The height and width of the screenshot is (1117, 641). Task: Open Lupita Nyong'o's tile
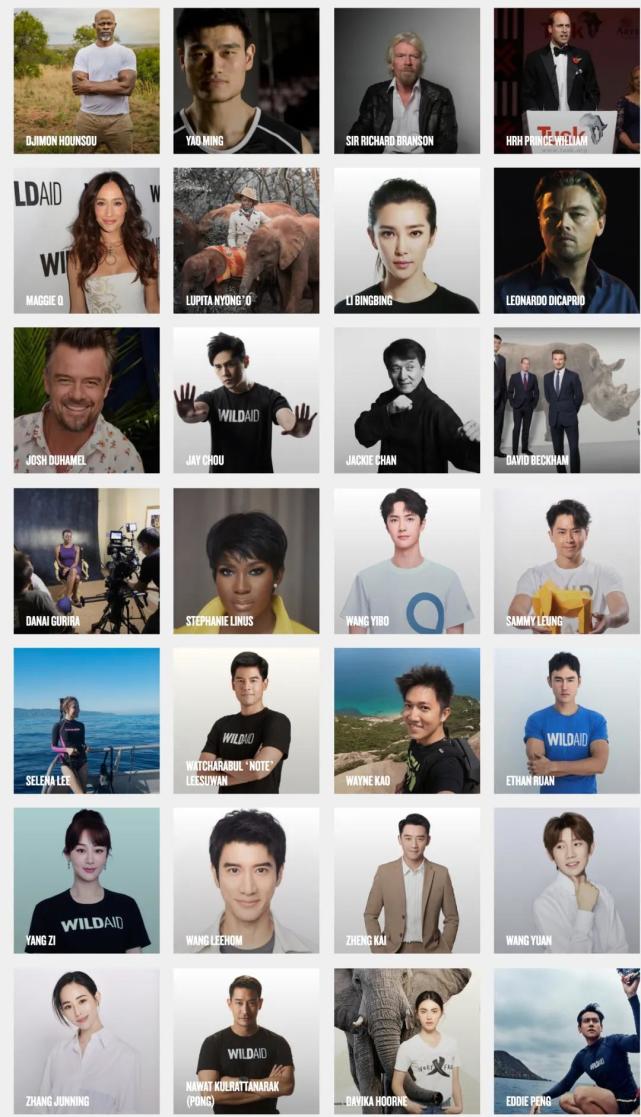coord(246,240)
